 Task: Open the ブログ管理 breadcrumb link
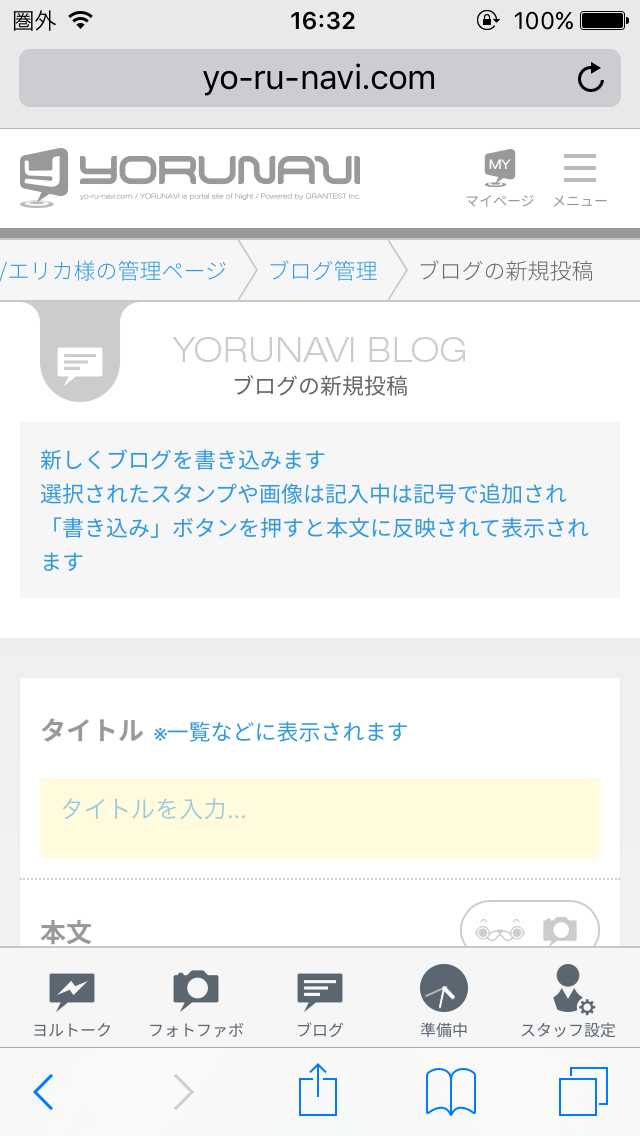(323, 271)
